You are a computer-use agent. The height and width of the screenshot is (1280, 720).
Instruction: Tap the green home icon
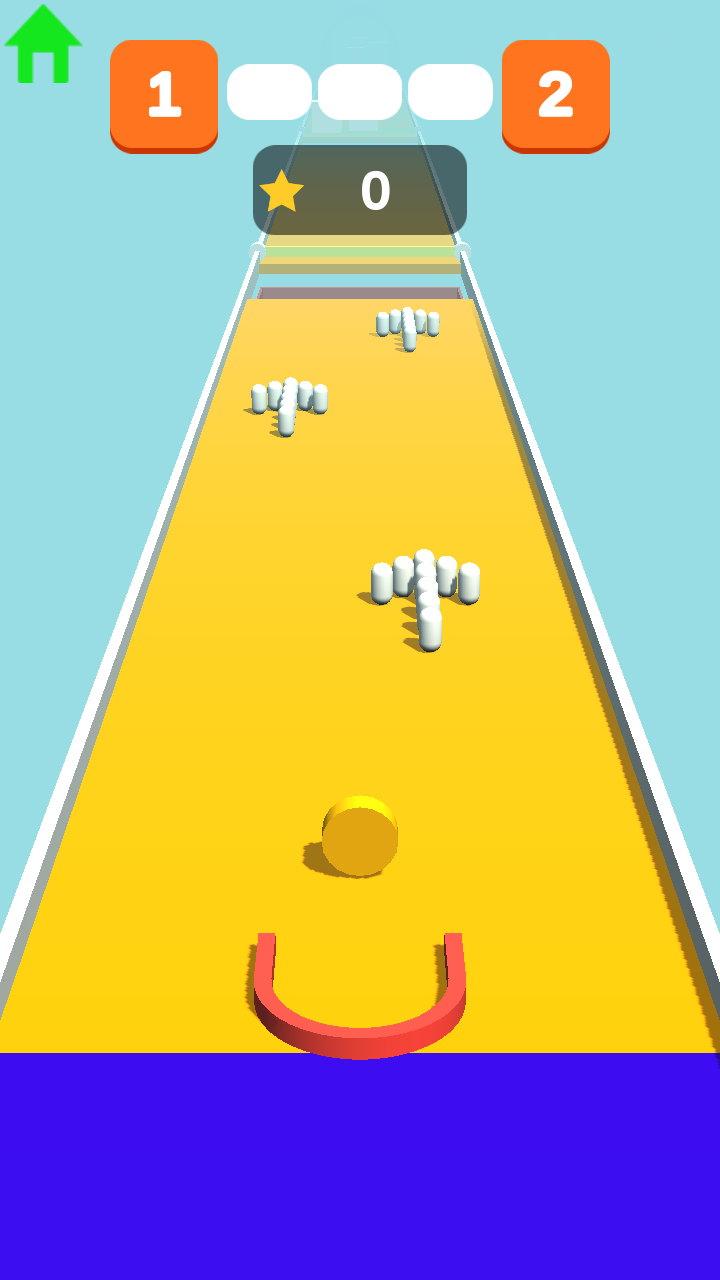(43, 44)
